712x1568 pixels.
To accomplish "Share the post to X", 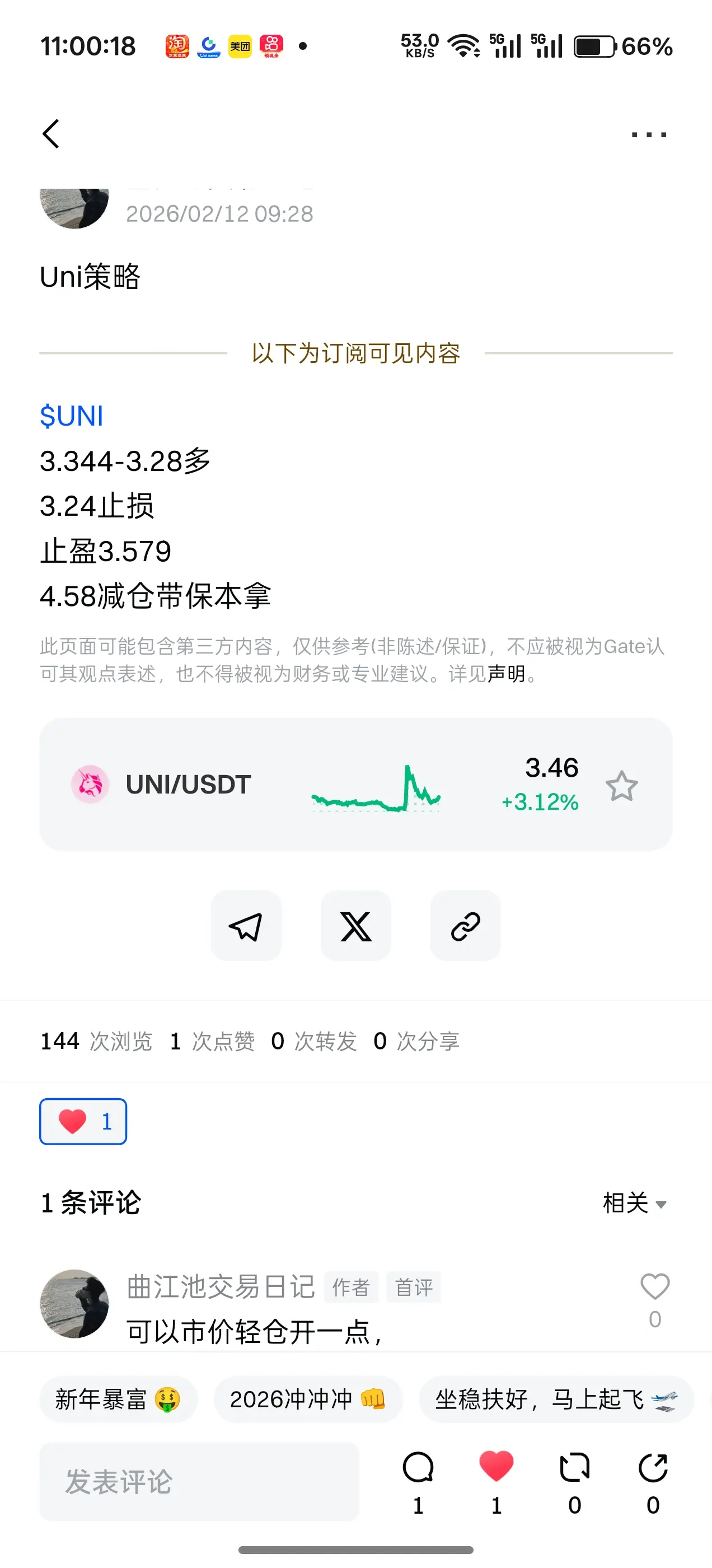I will 355,926.
